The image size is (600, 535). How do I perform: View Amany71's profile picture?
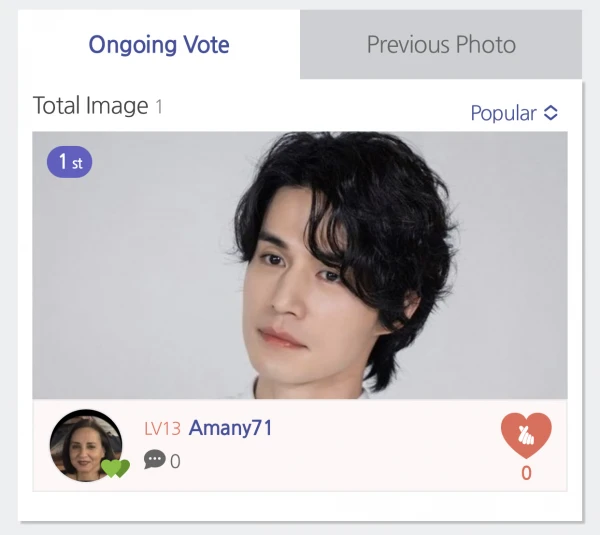85,445
